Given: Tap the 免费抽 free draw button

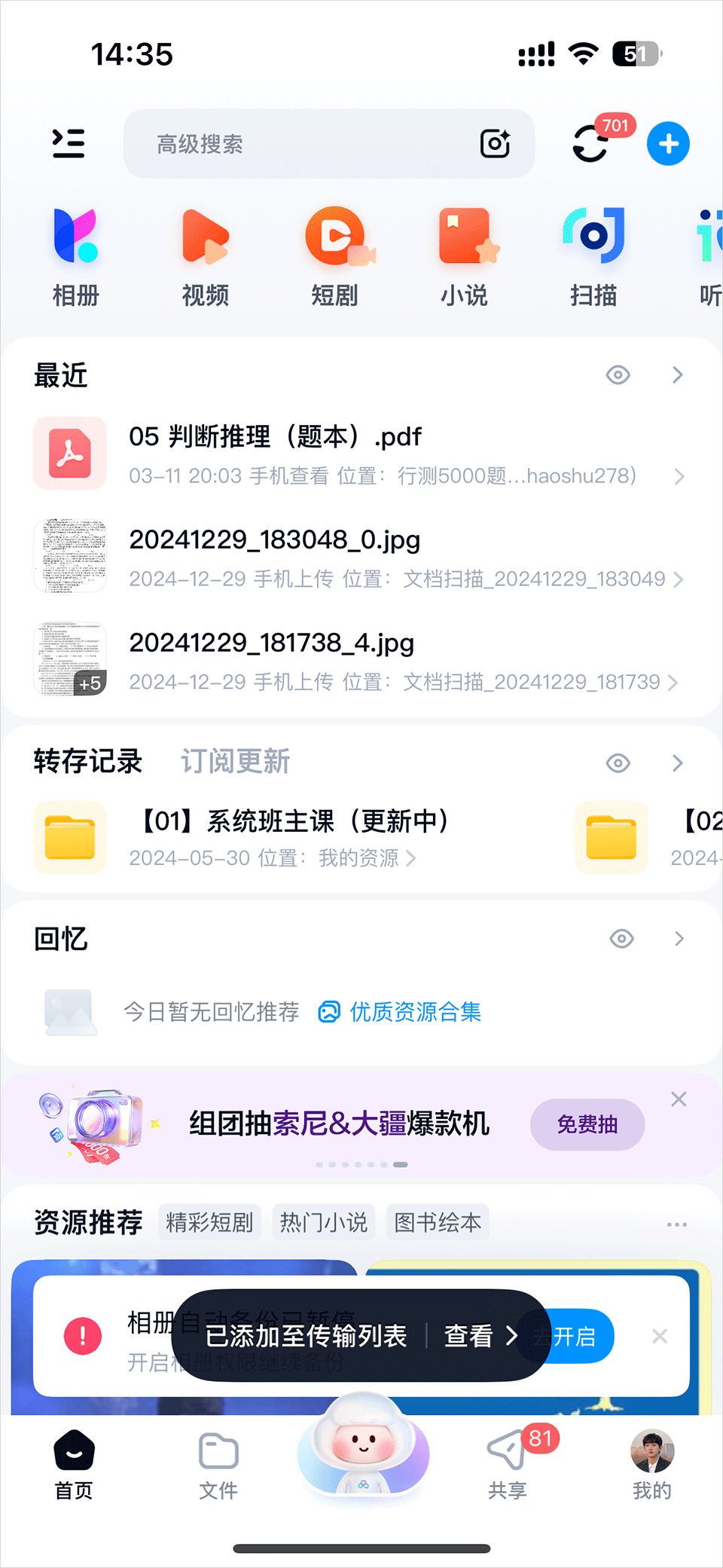Looking at the screenshot, I should click(x=587, y=1124).
